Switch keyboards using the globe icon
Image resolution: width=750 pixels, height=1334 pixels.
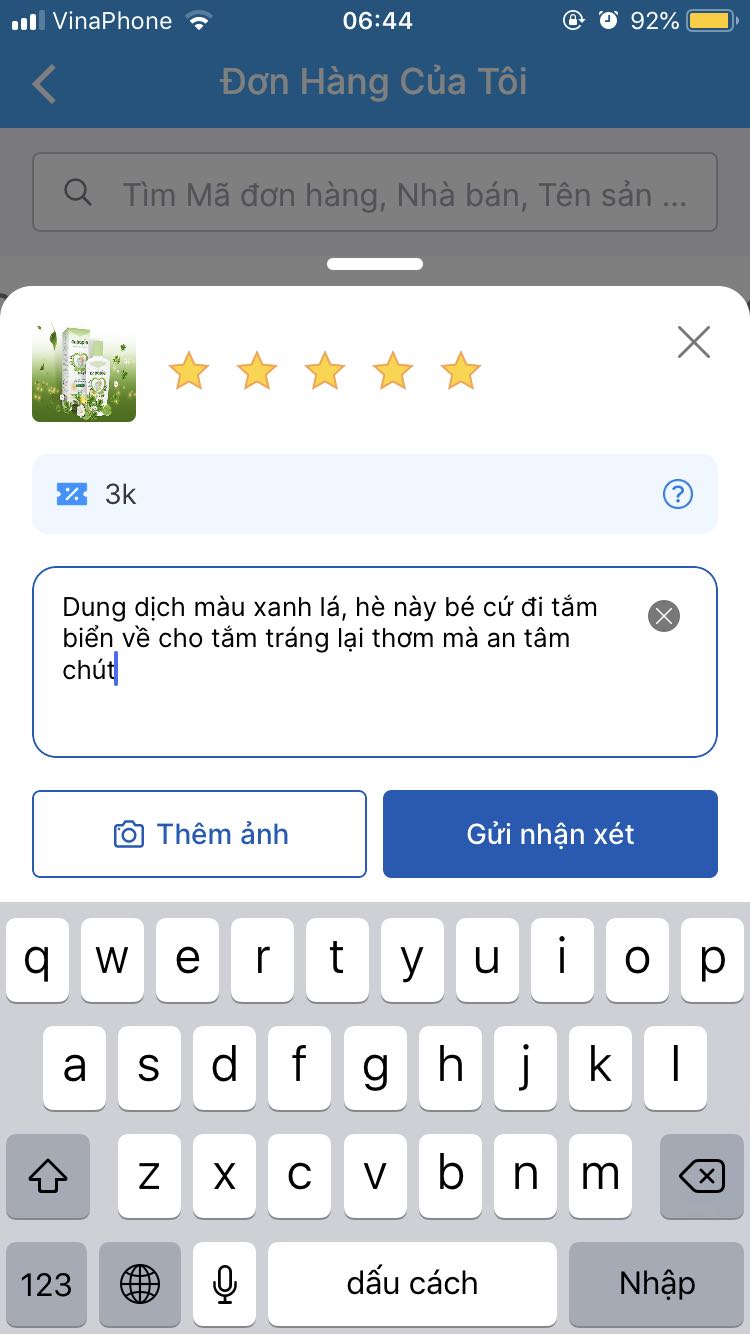click(x=139, y=1284)
